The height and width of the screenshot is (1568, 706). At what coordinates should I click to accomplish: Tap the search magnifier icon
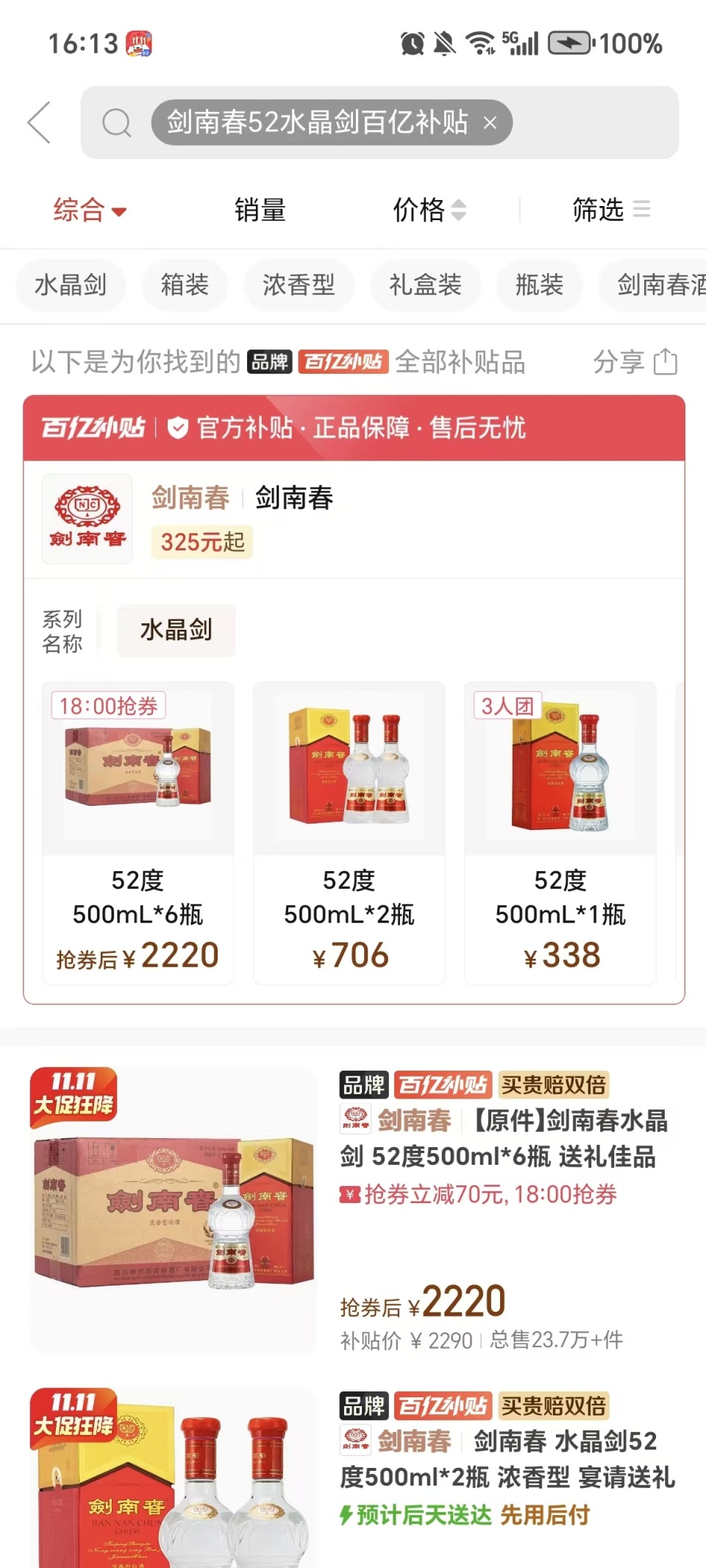pos(115,122)
